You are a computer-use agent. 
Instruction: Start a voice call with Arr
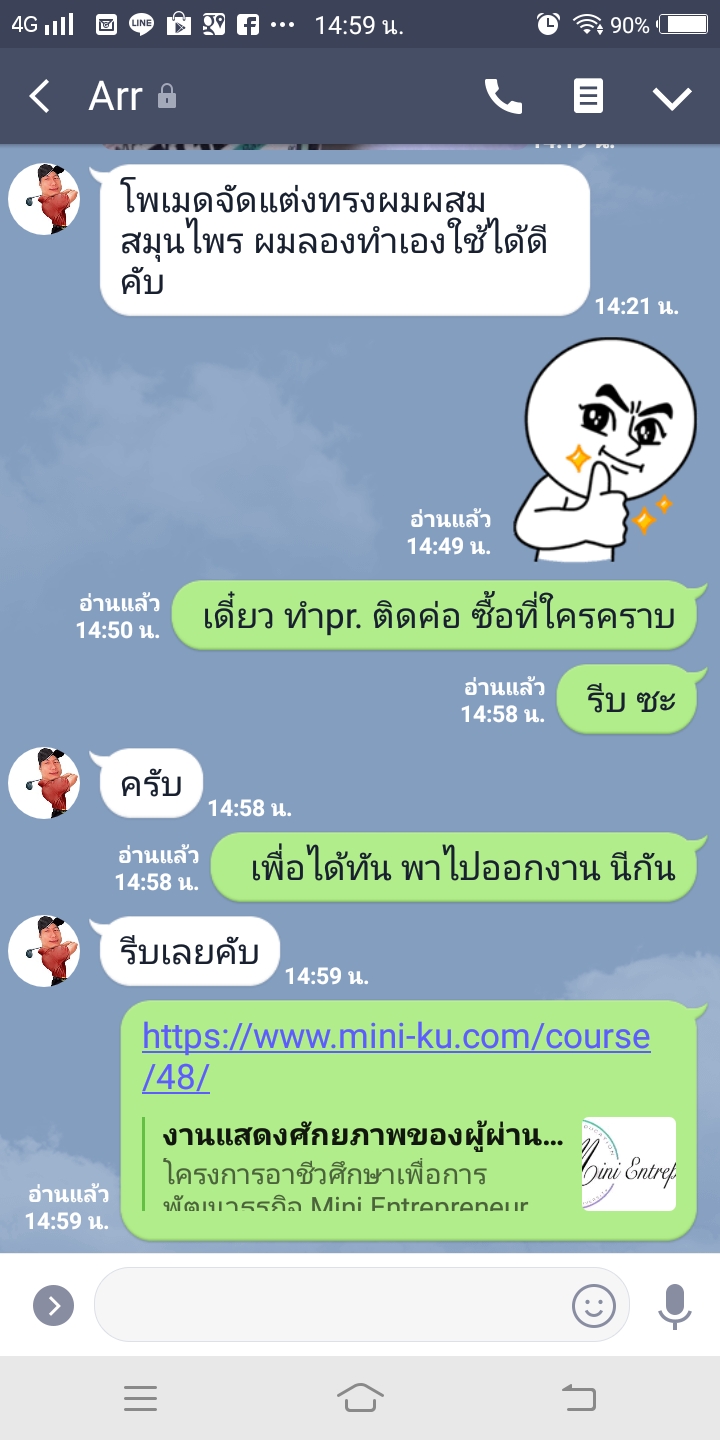[x=503, y=97]
